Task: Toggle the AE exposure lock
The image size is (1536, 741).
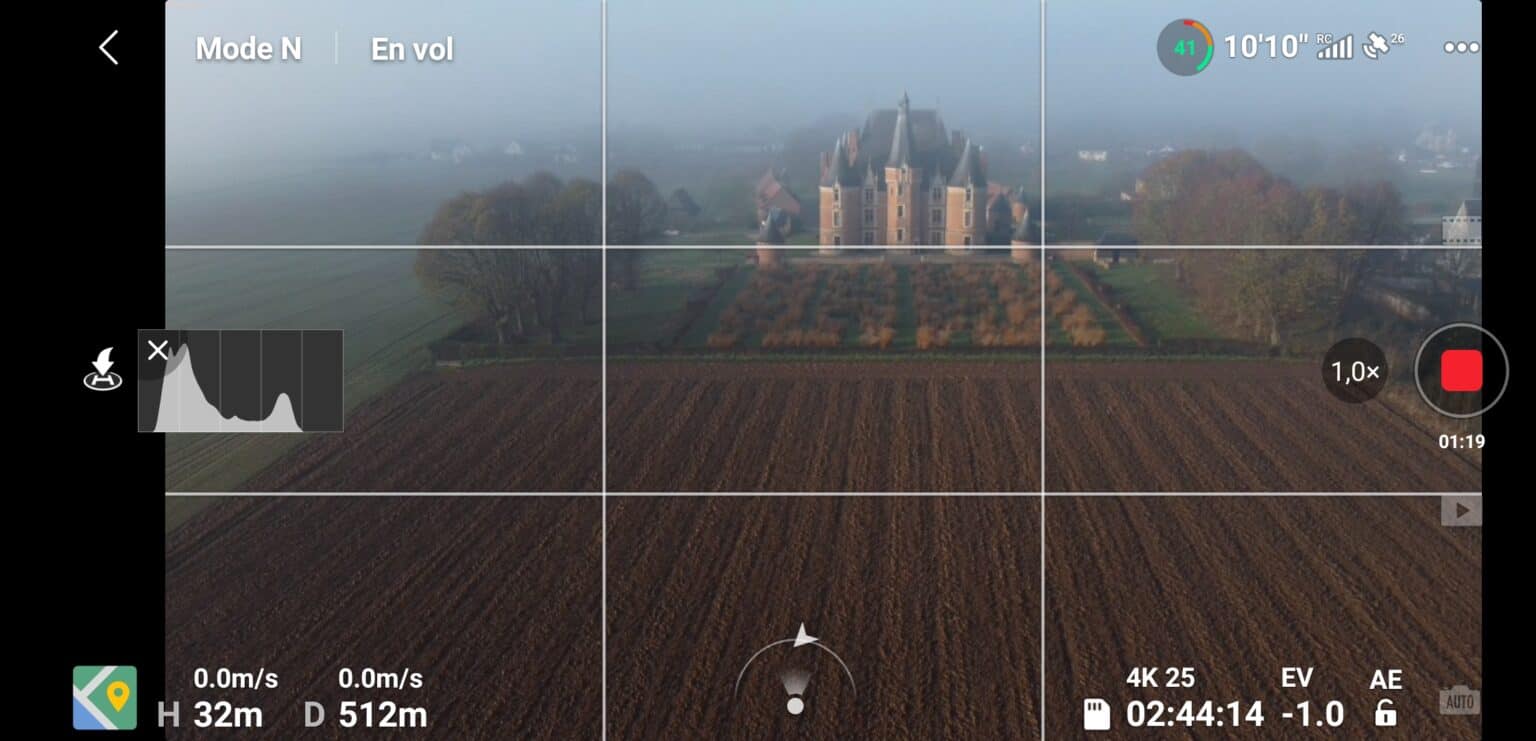Action: click(1385, 698)
